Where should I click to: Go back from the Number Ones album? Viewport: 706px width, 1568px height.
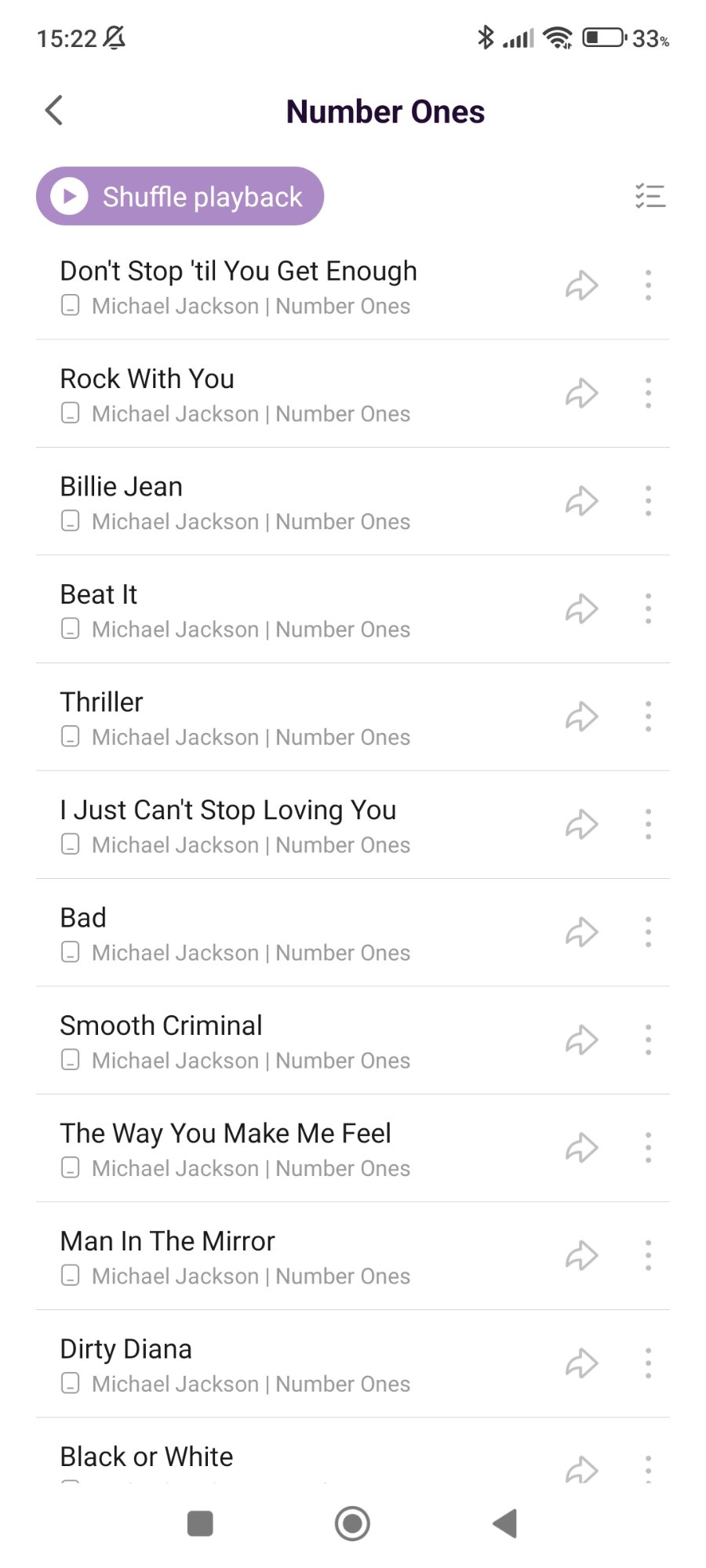click(54, 111)
